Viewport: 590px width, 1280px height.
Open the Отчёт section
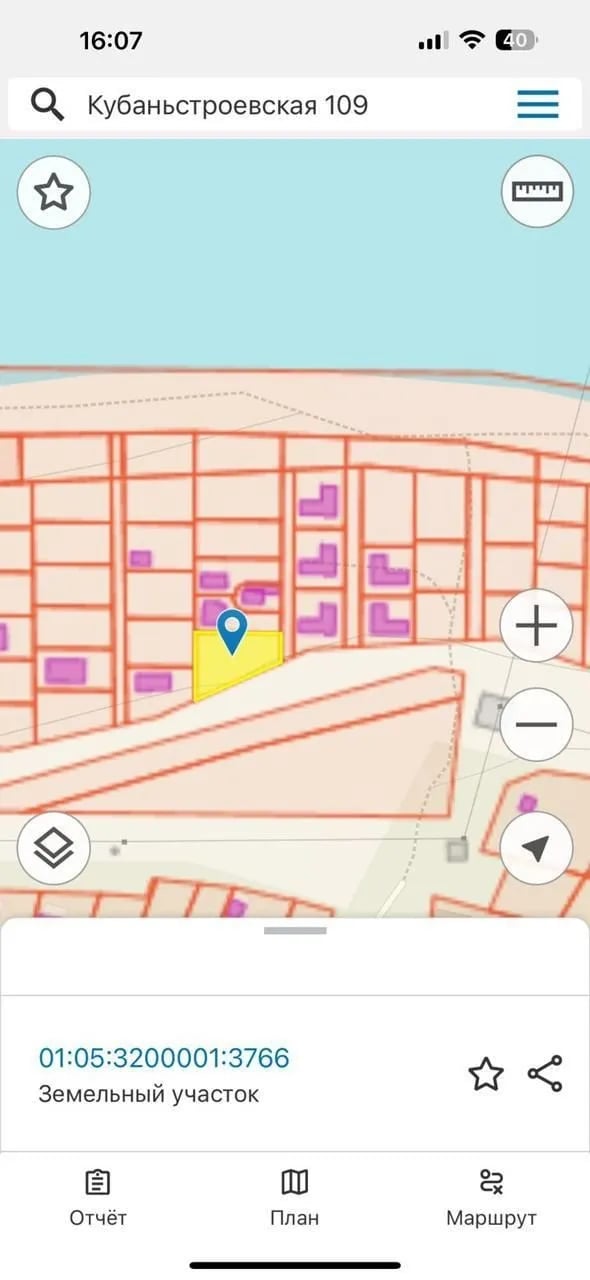tap(98, 1197)
